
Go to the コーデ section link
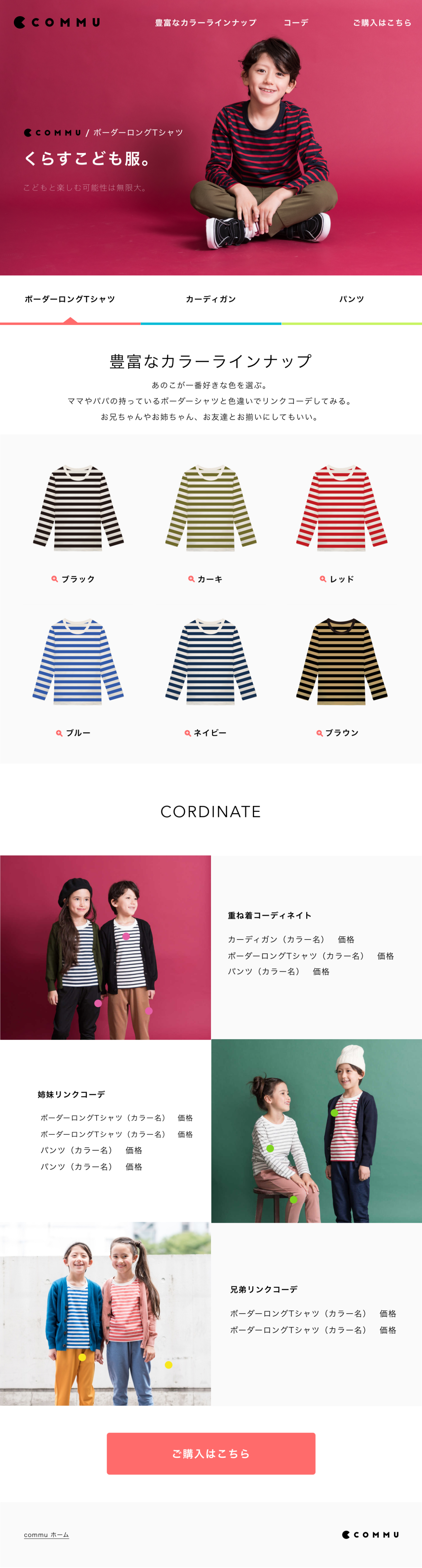[x=295, y=23]
